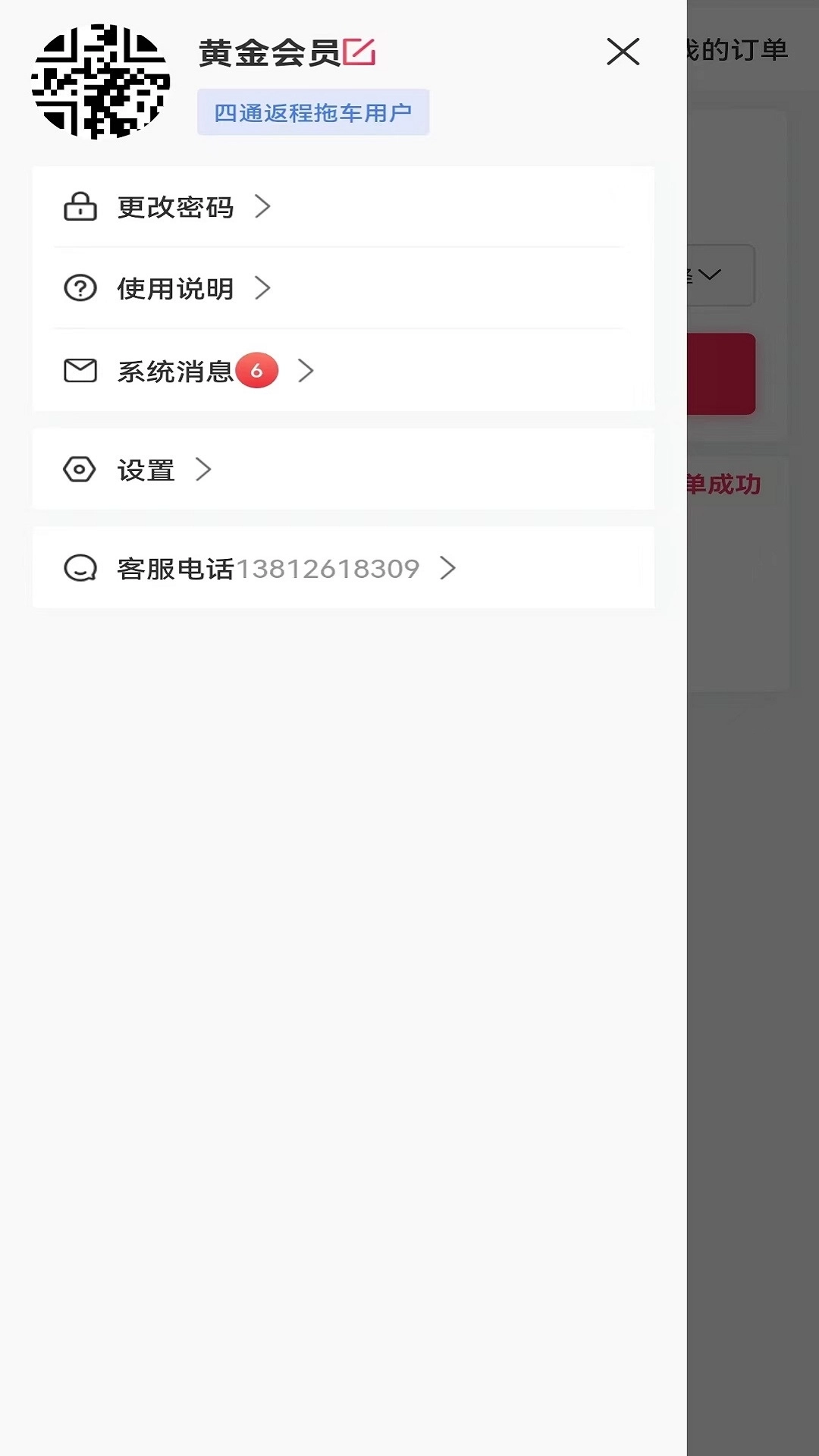
Task: Select the 黄金会员 title text
Action: coord(269,52)
